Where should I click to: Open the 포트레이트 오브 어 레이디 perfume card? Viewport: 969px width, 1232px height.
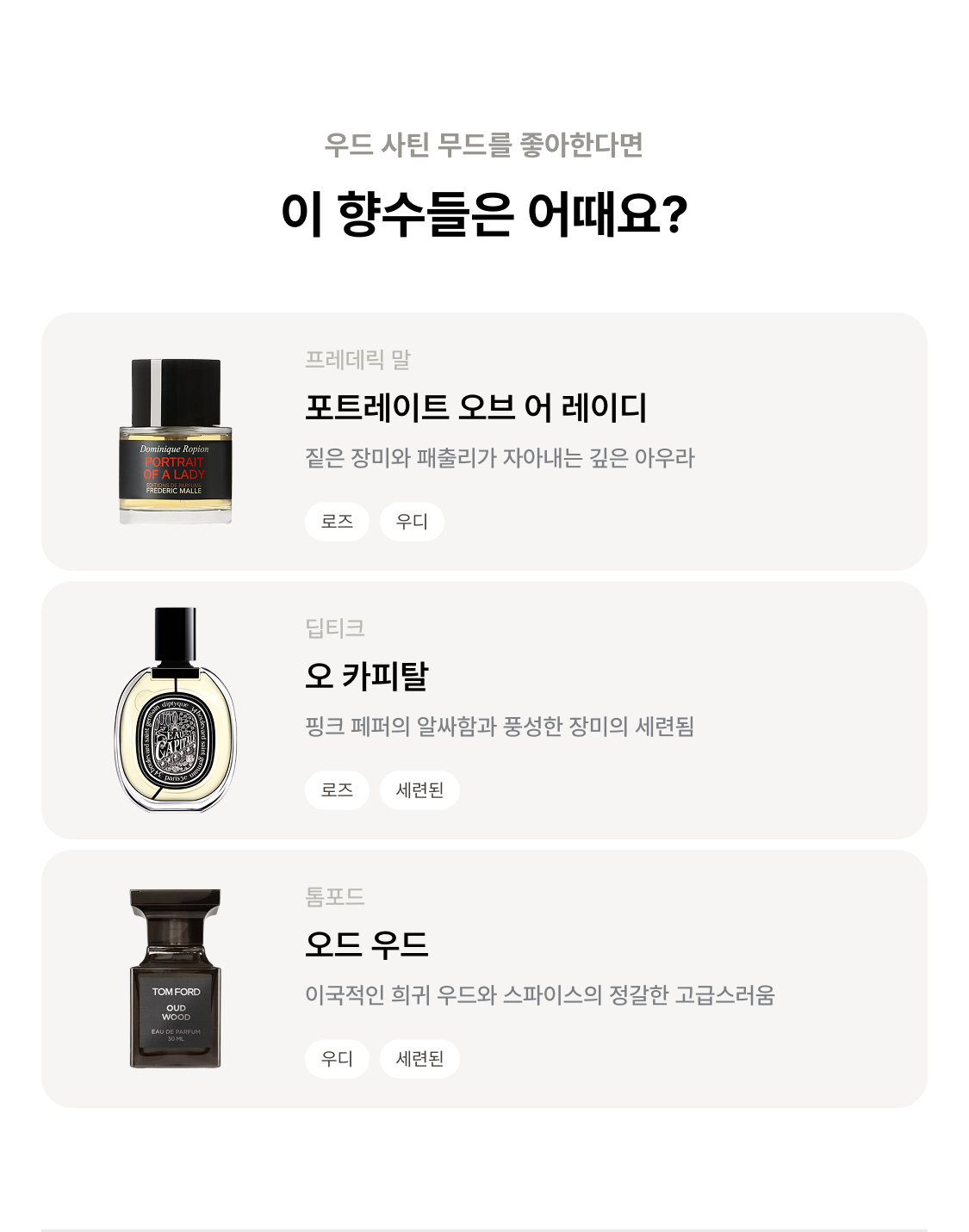pyautogui.click(x=484, y=442)
